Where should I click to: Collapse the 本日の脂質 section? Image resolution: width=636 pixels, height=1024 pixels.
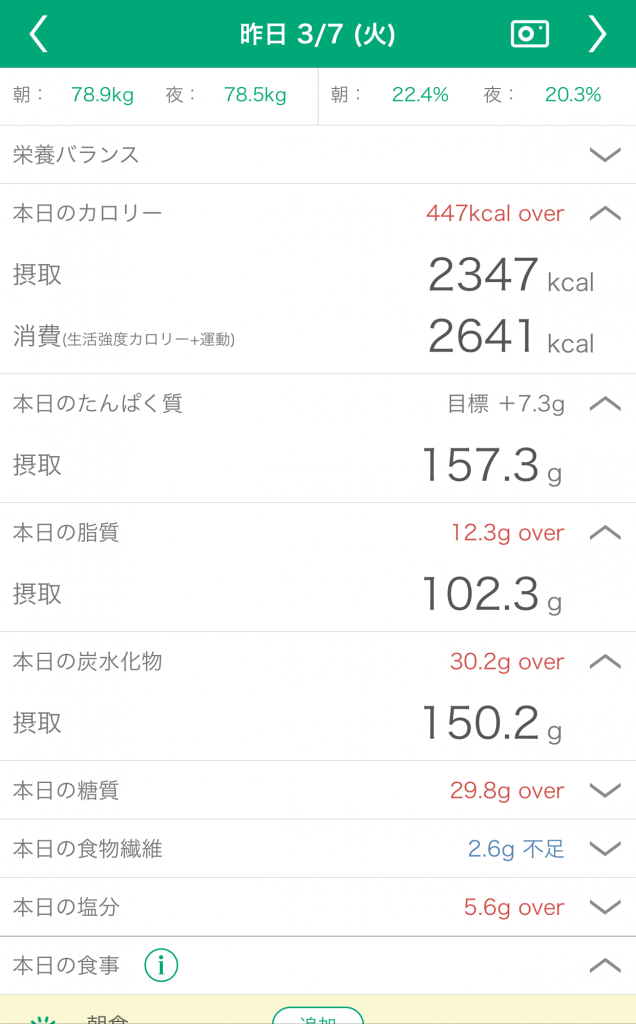point(605,532)
